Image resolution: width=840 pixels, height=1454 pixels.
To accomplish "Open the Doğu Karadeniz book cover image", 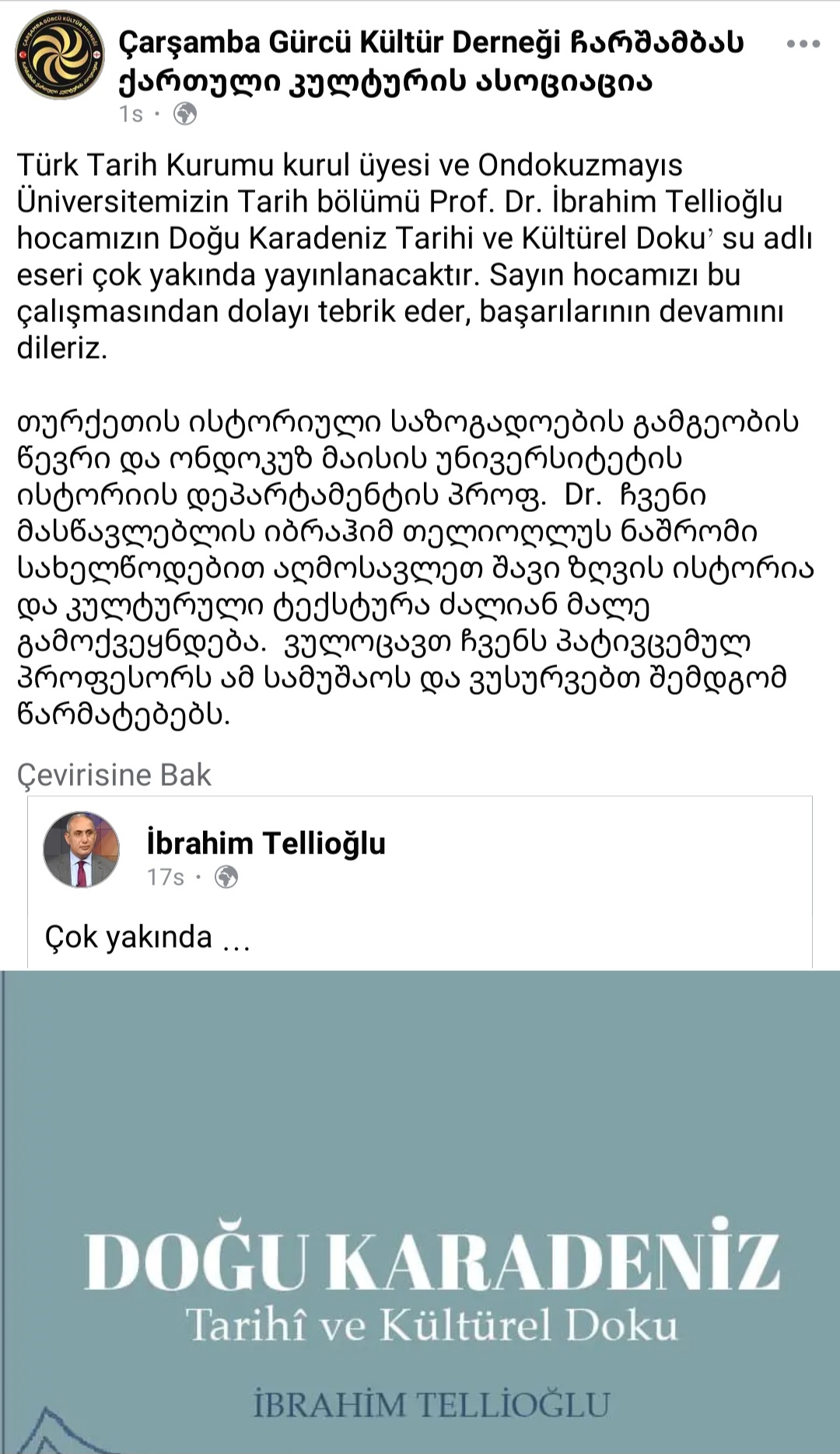I will point(420,1210).
